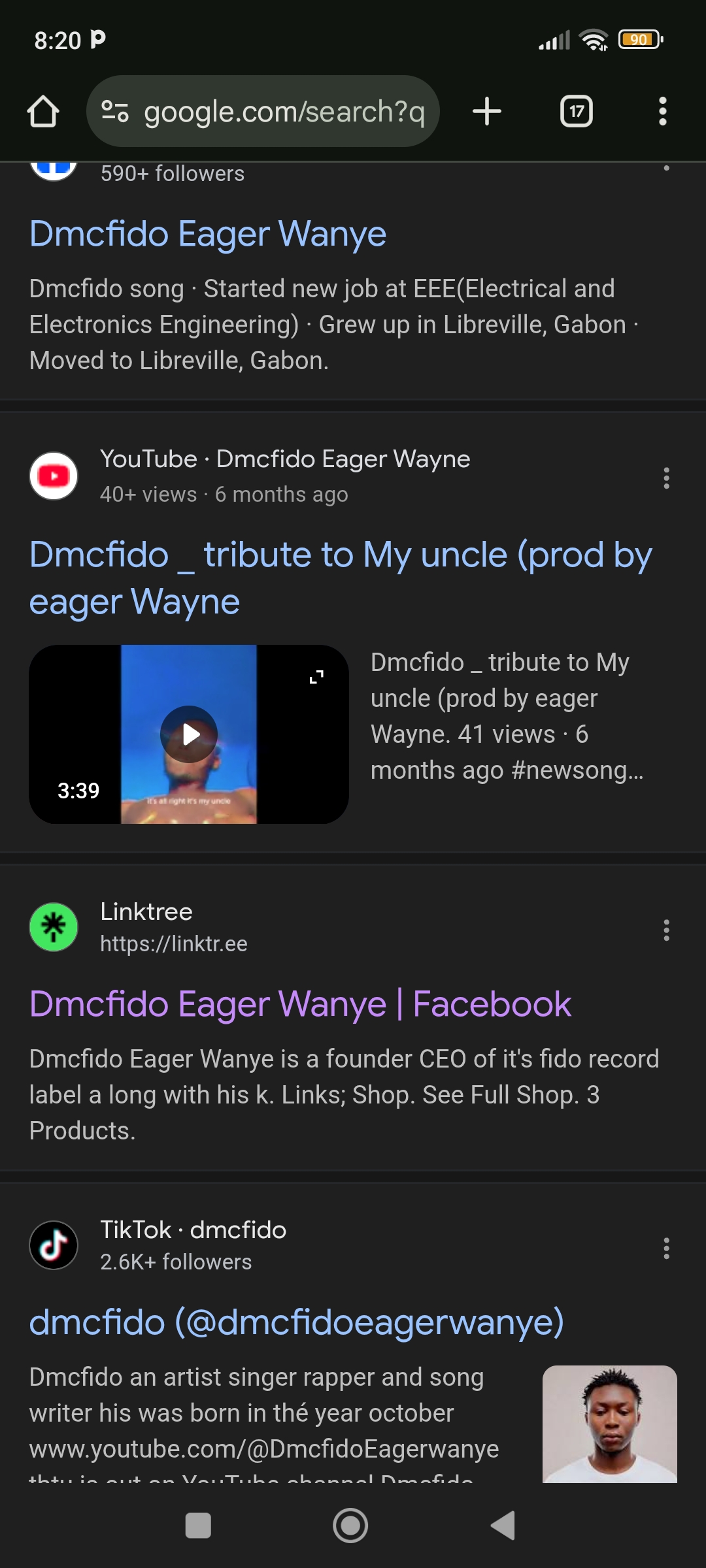Tap the Android home navigation circle
The height and width of the screenshot is (1568, 706).
click(x=350, y=1527)
